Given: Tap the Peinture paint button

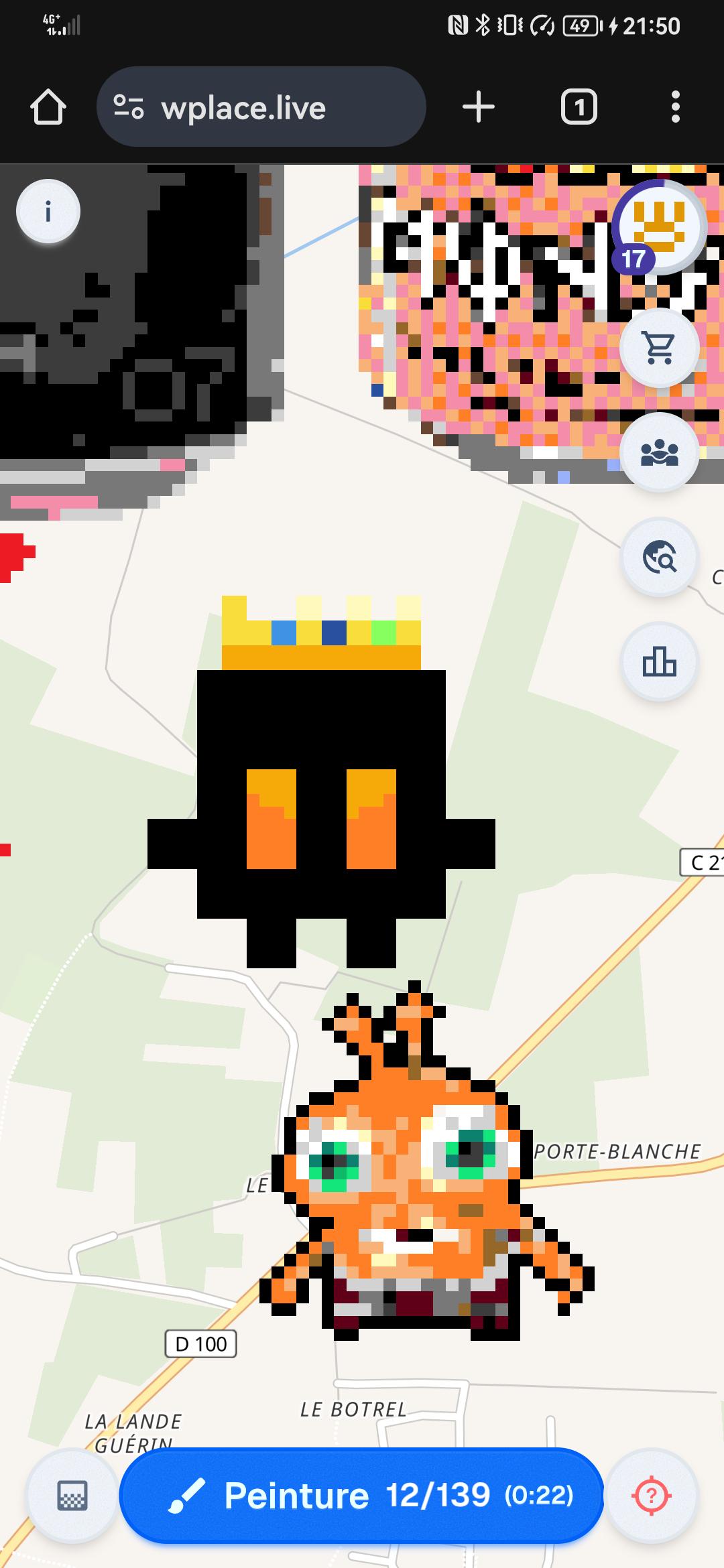Looking at the screenshot, I should coord(361,1496).
